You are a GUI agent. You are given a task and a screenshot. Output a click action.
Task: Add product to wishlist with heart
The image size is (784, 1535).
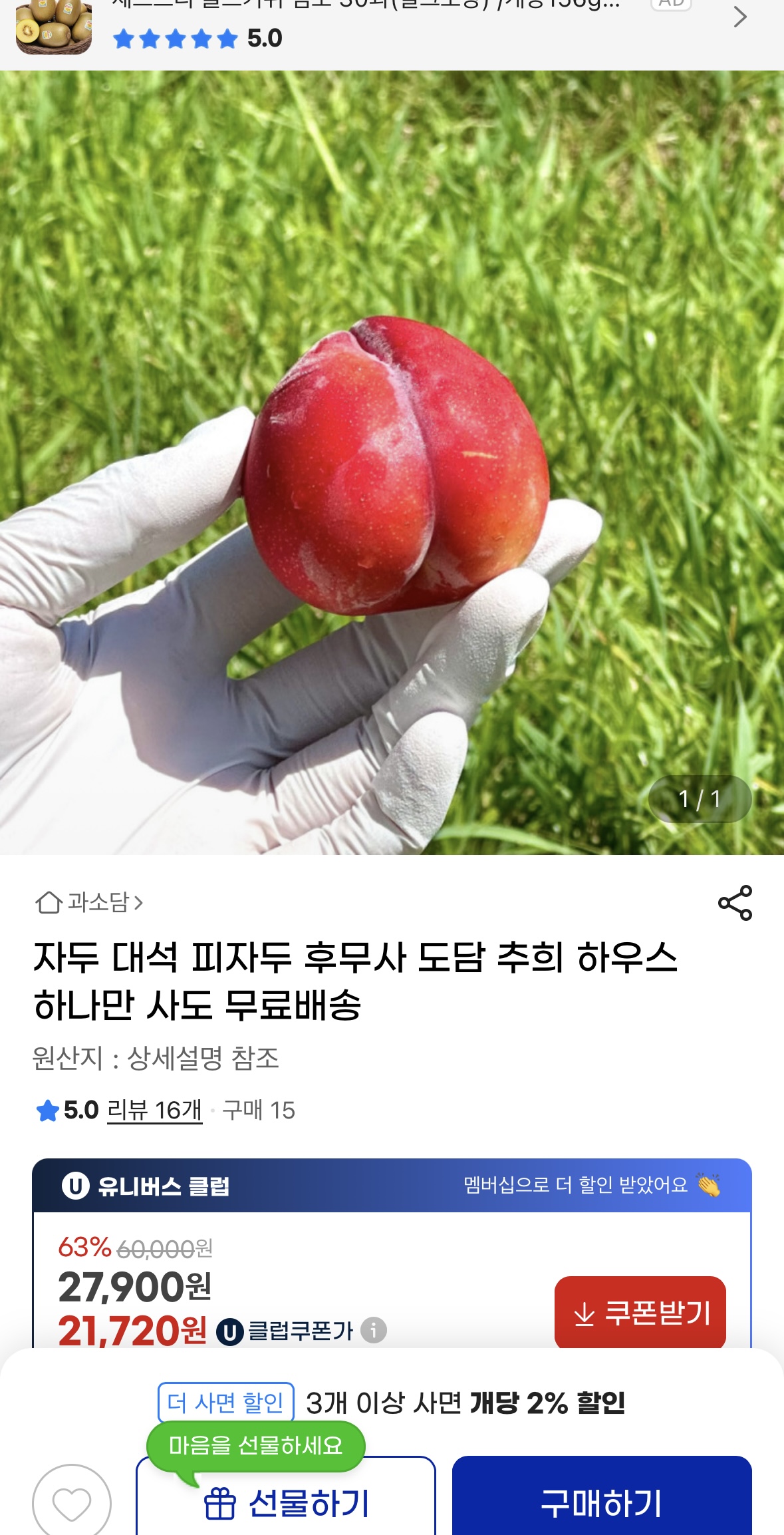(x=71, y=1502)
